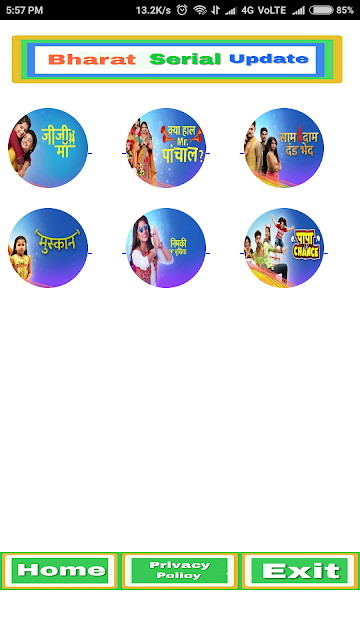Image resolution: width=360 pixels, height=640 pixels.
Task: Open the Papa By Chance serial
Action: [x=284, y=248]
